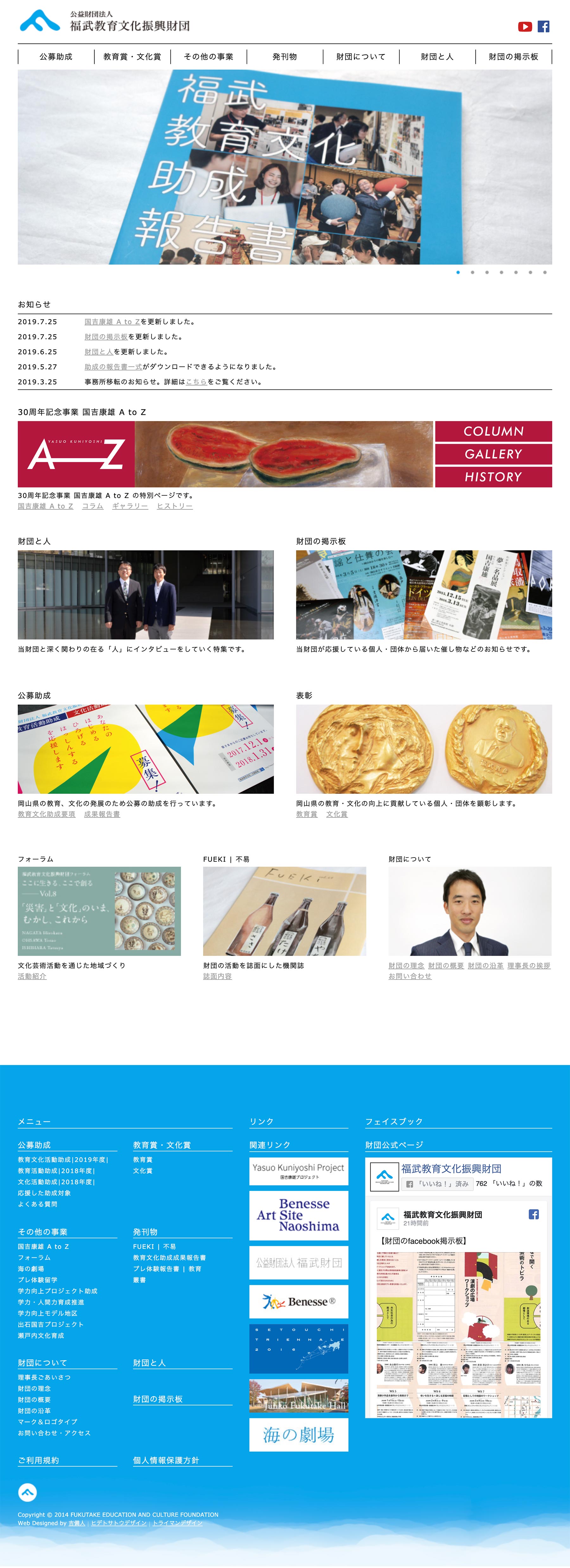Open 助成の報告書一式 news link

pos(113,367)
